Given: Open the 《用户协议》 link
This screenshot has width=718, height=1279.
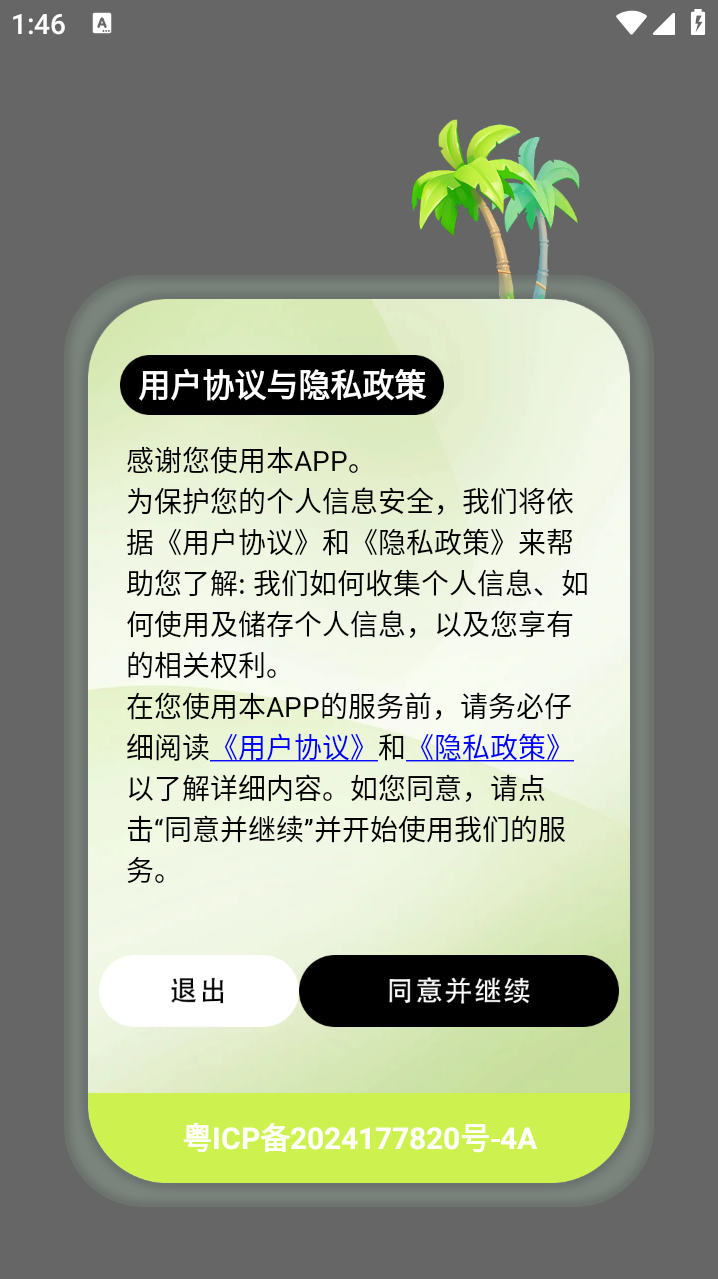Looking at the screenshot, I should tap(294, 747).
